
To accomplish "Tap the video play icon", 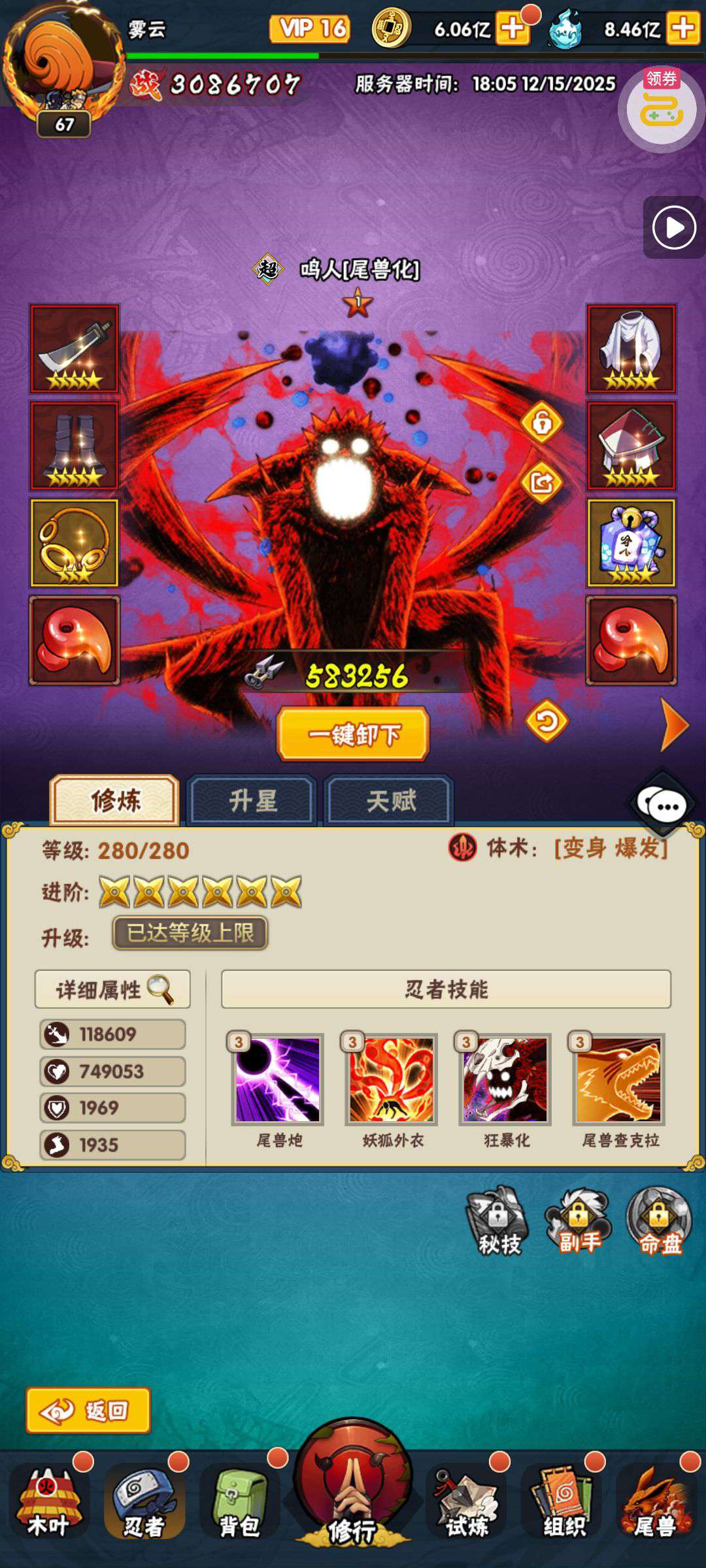I will coord(674,227).
